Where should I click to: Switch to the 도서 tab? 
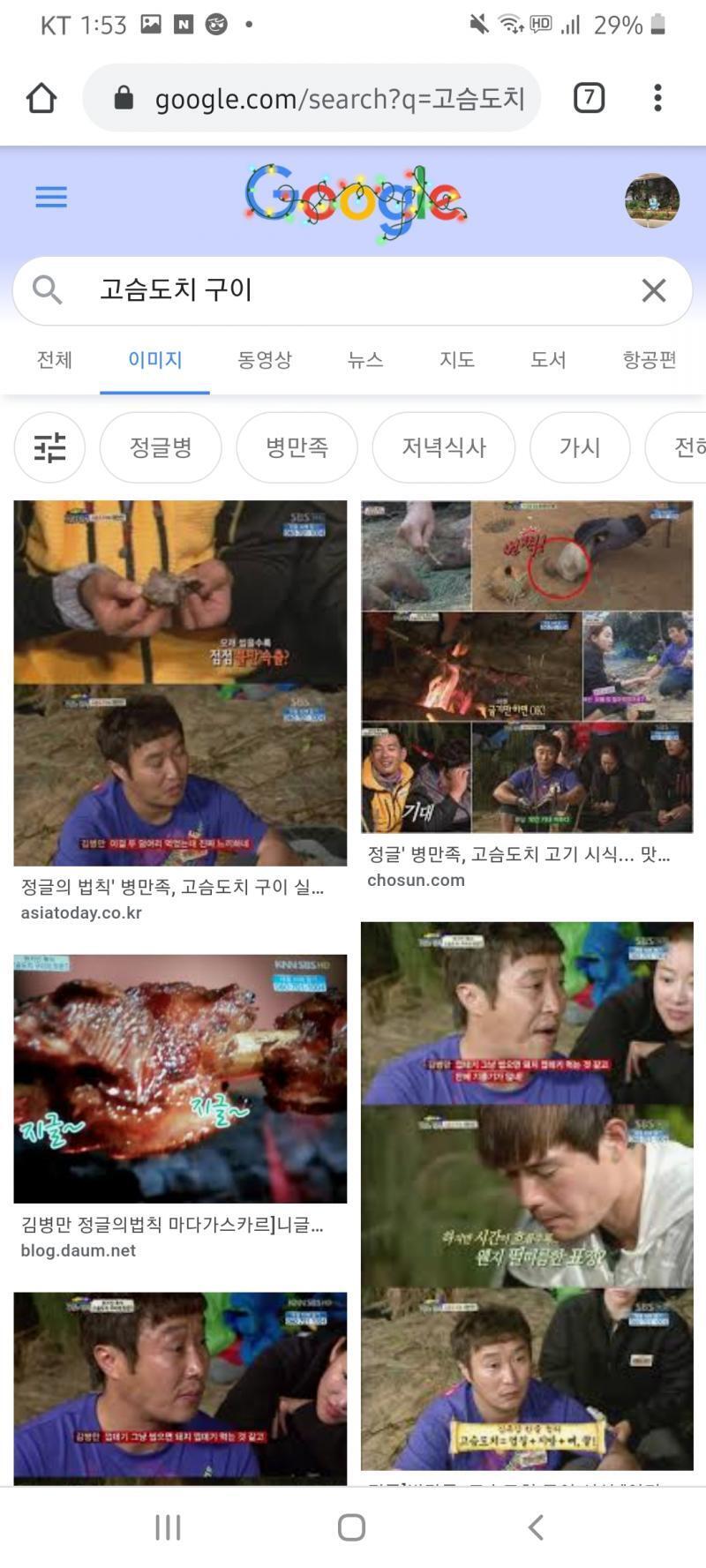(x=548, y=360)
